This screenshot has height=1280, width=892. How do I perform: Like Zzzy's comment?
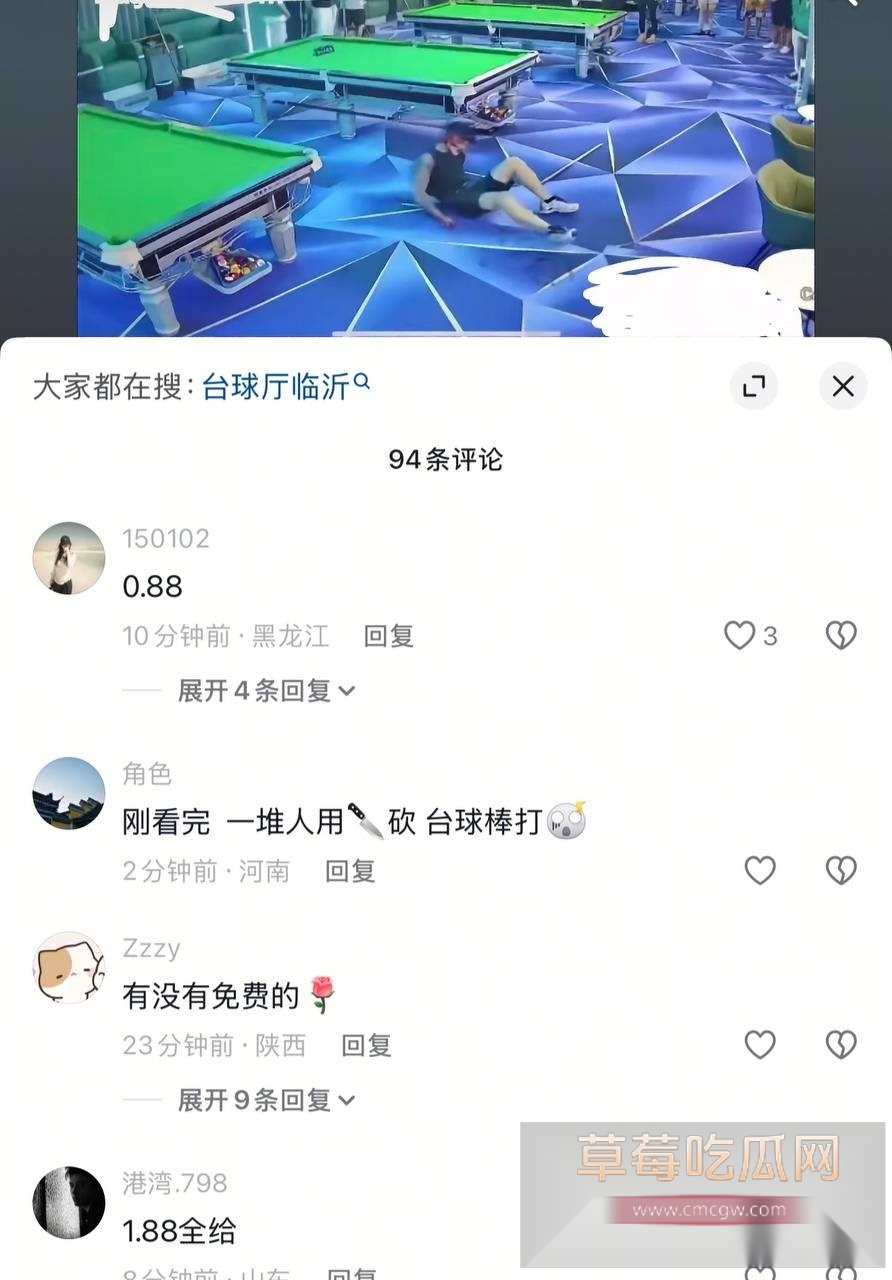coord(760,1045)
